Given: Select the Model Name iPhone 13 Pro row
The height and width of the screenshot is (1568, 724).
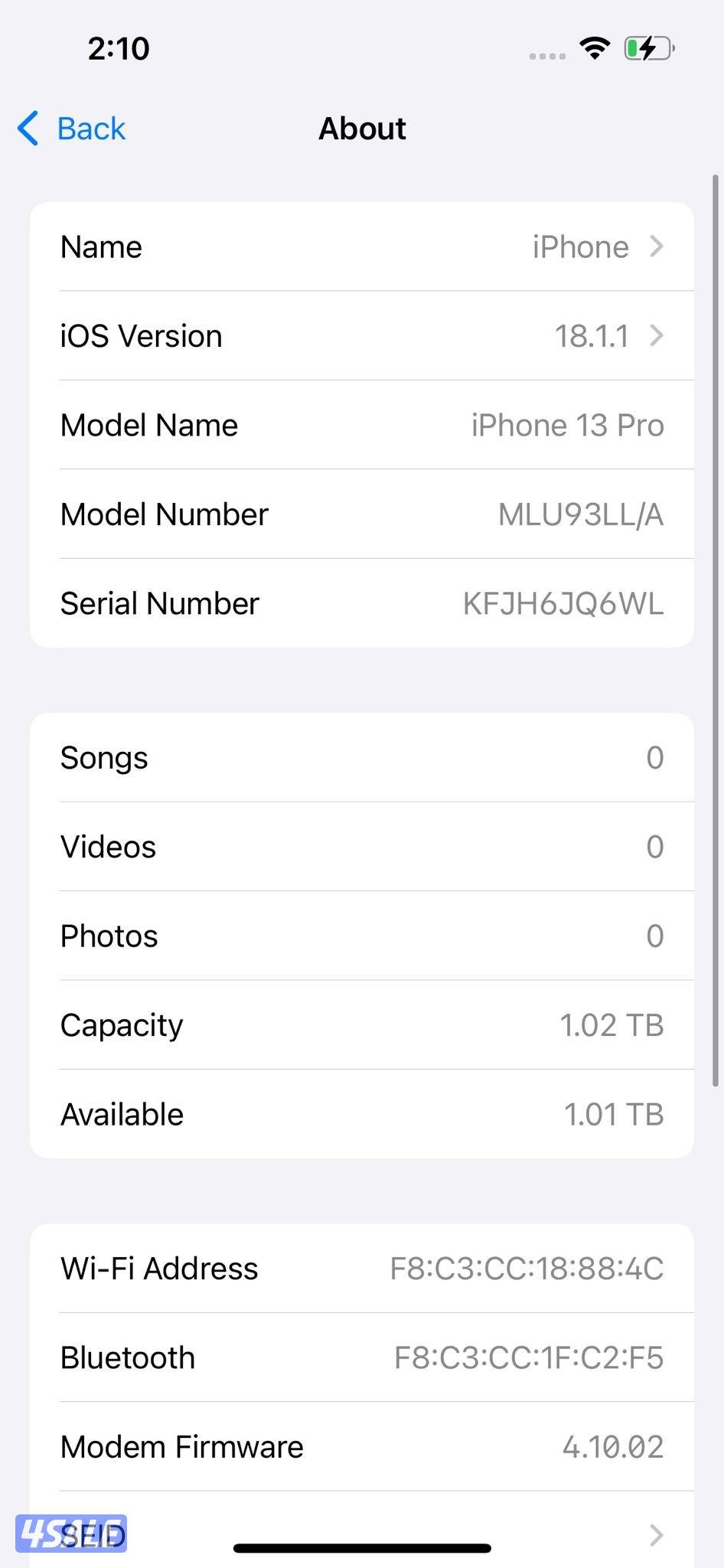Looking at the screenshot, I should tap(361, 425).
